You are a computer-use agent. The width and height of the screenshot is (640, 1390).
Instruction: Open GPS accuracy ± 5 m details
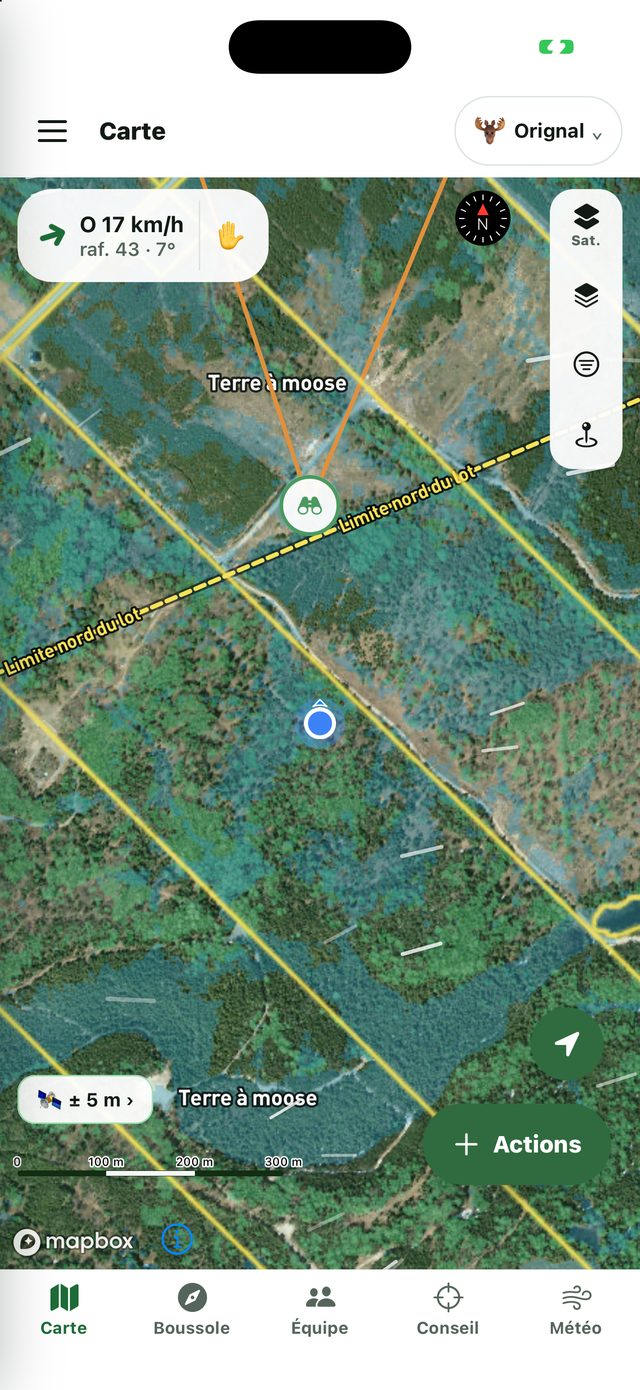pos(85,1100)
